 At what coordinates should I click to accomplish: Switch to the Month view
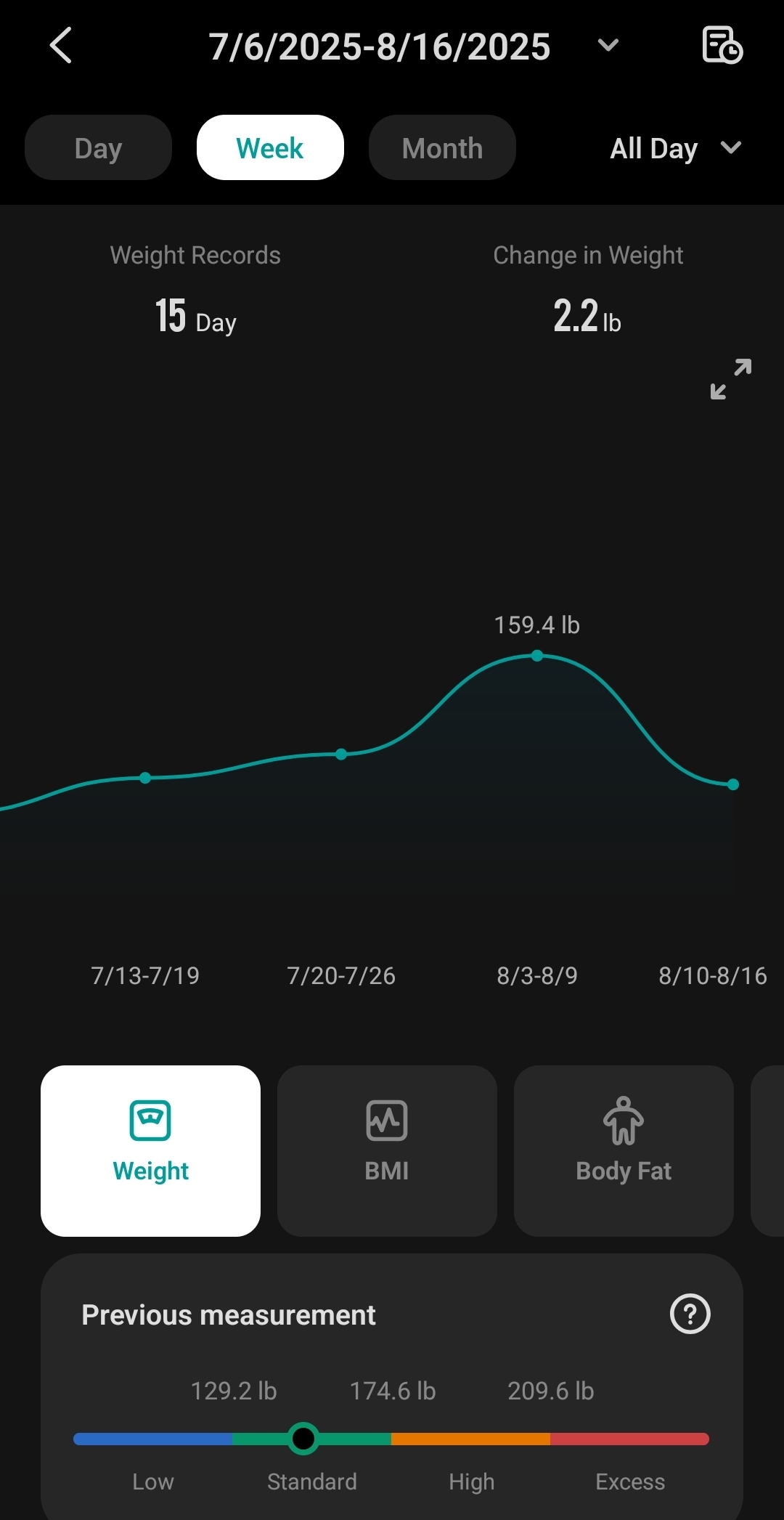coord(442,147)
